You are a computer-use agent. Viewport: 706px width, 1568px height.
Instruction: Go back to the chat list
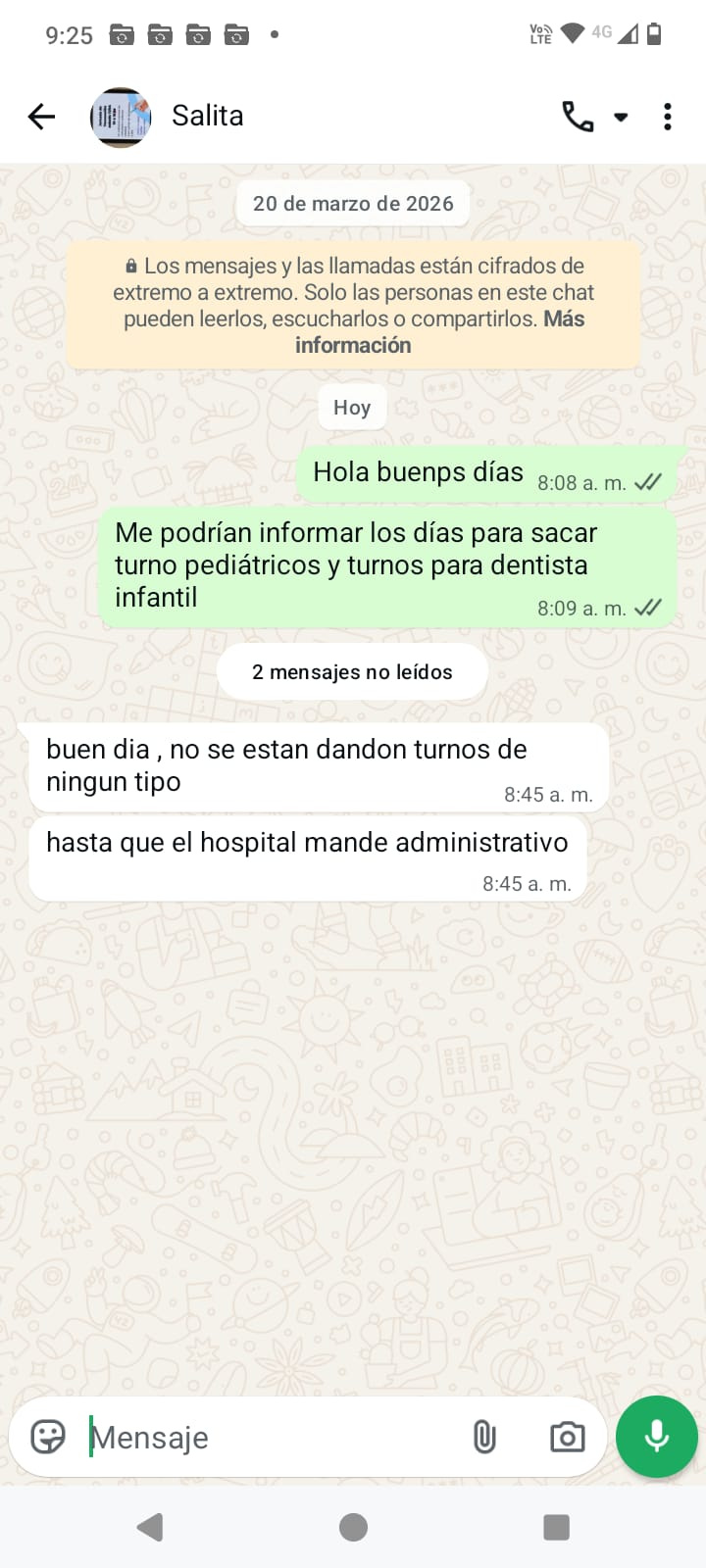pos(41,117)
